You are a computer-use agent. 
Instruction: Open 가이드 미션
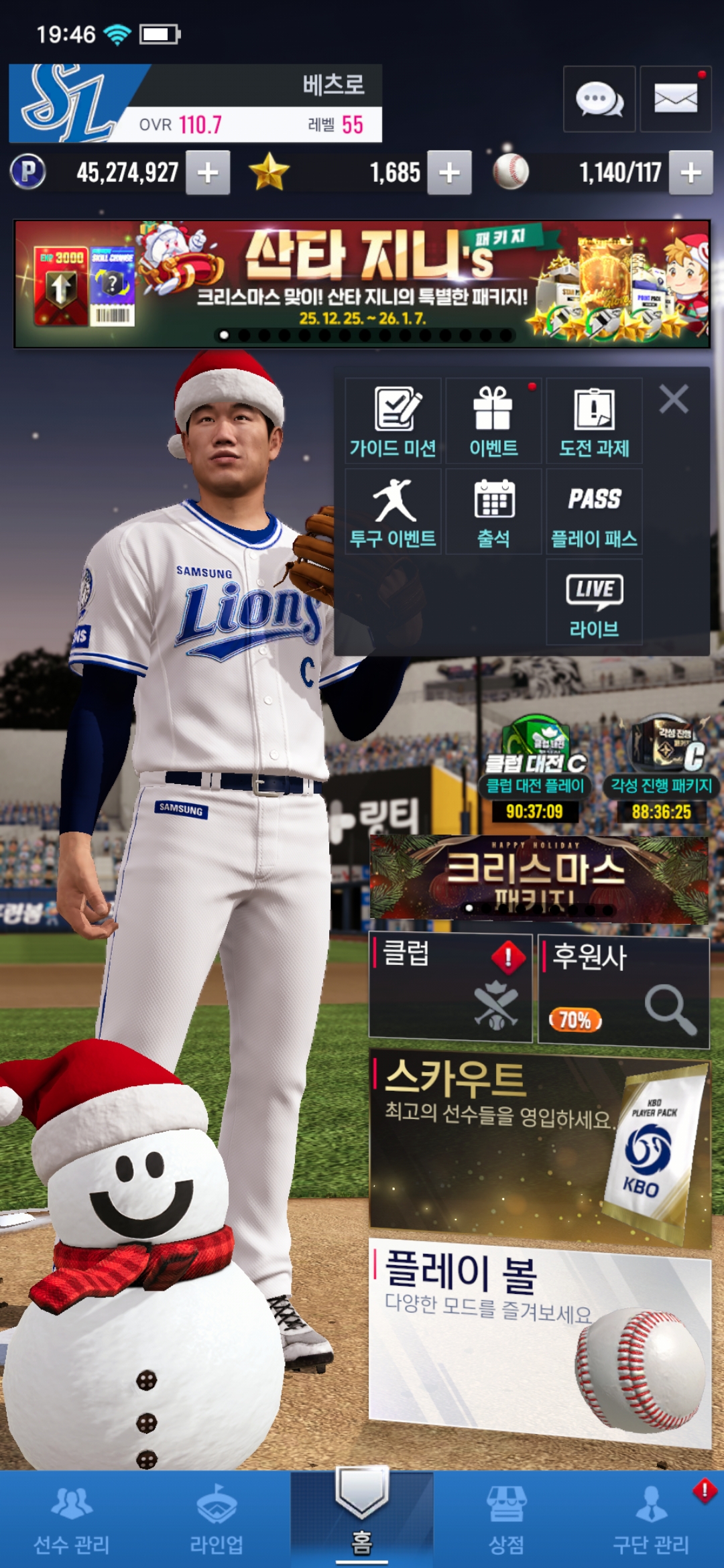point(393,421)
